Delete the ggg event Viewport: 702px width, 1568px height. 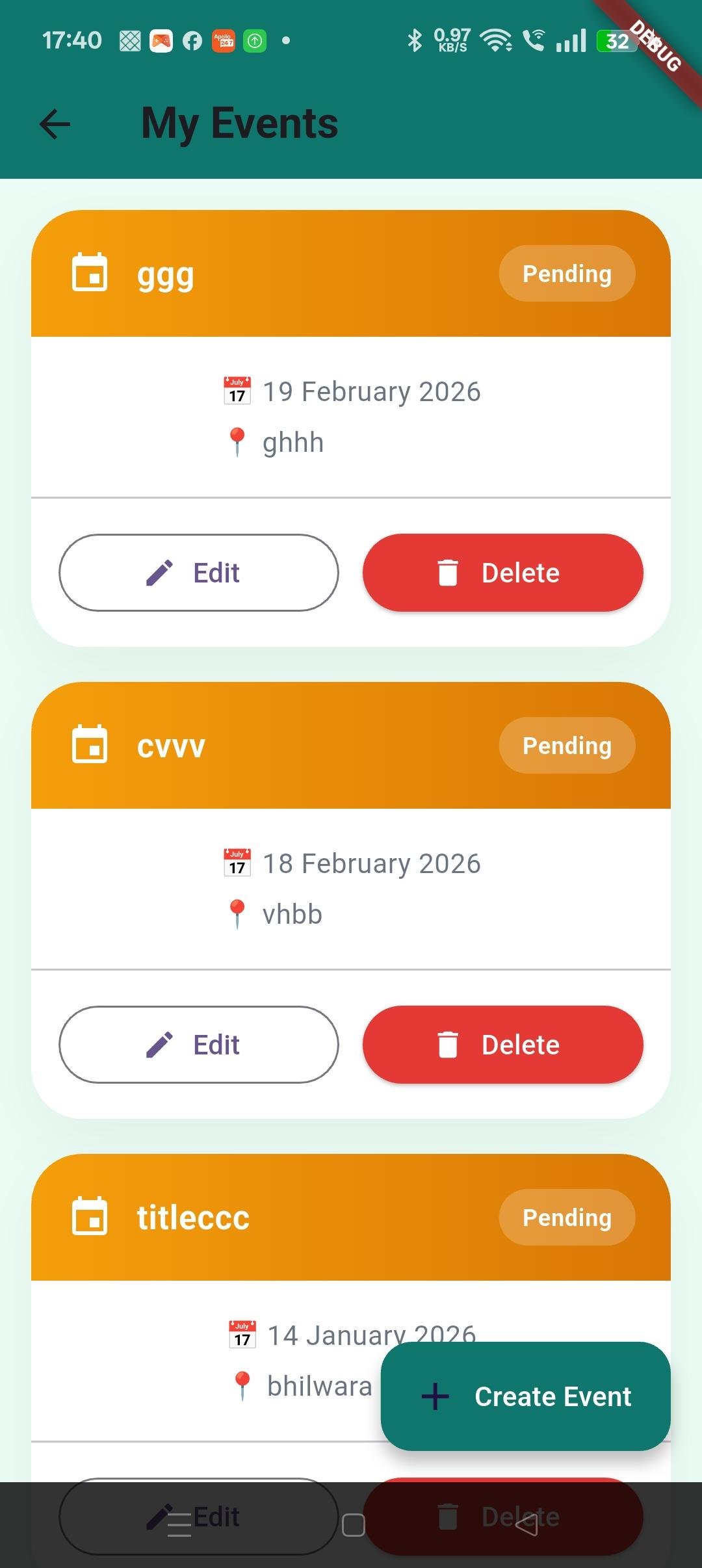pos(502,573)
